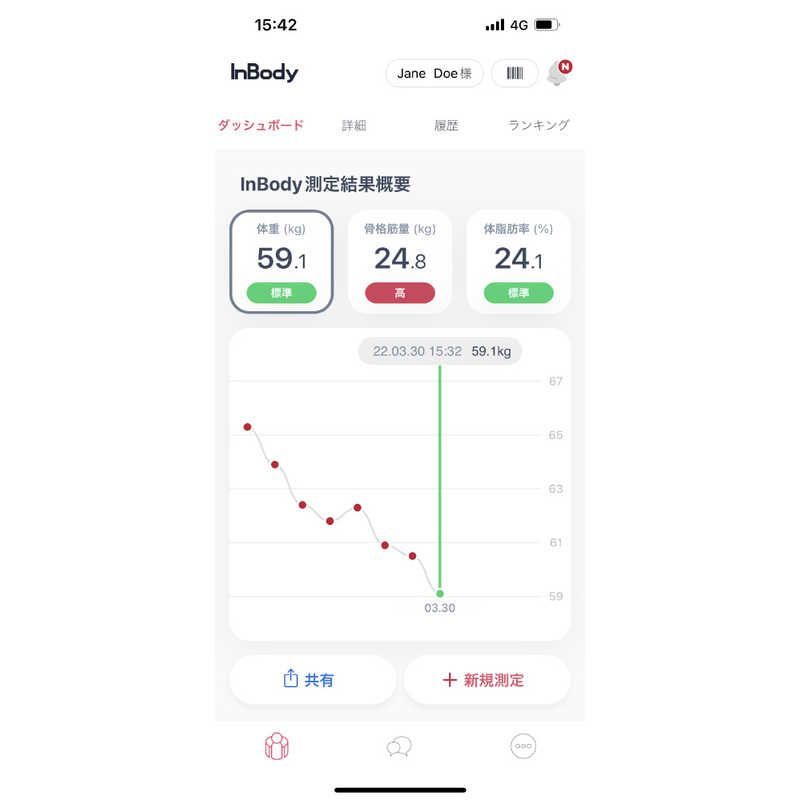
Task: Open the notifications bell
Action: [558, 73]
